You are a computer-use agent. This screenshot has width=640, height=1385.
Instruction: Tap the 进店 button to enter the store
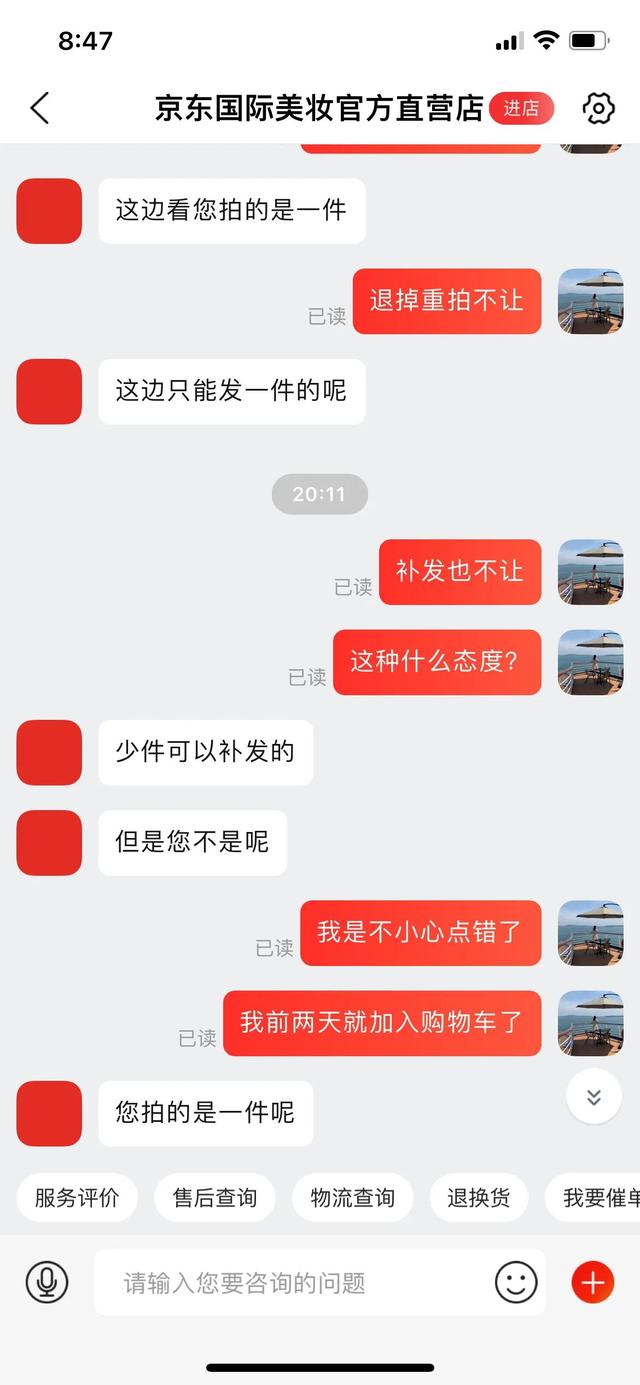click(521, 108)
